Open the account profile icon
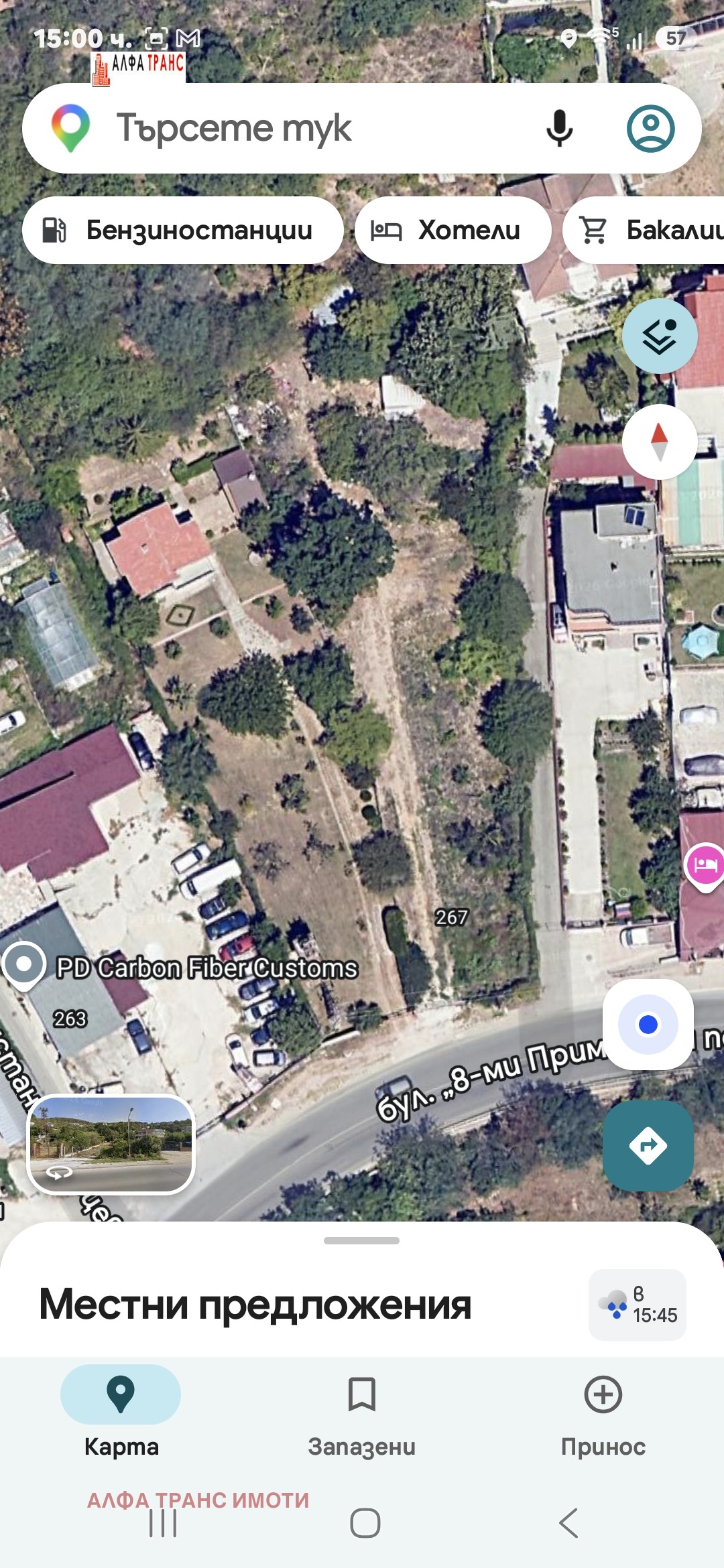 pos(650,129)
